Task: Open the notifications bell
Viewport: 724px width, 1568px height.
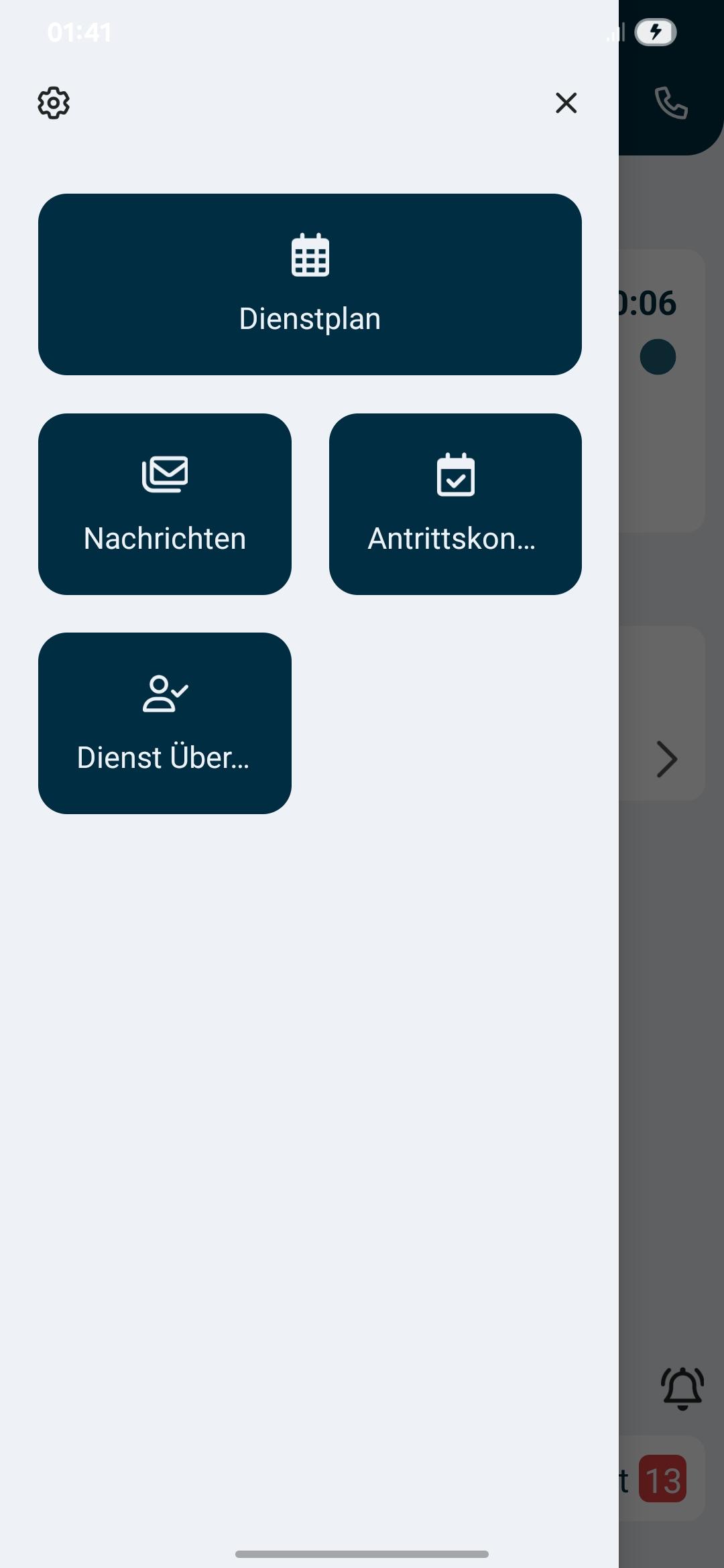Action: click(682, 1388)
